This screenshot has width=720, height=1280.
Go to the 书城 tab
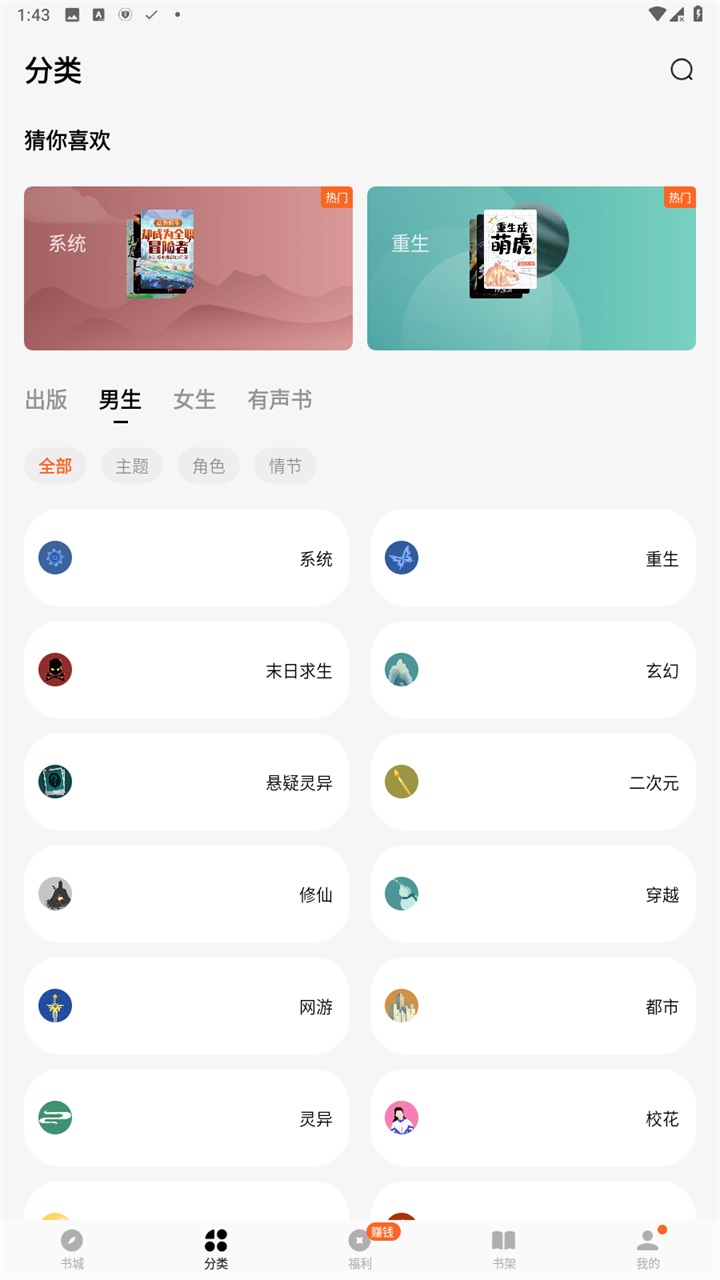click(x=72, y=1249)
